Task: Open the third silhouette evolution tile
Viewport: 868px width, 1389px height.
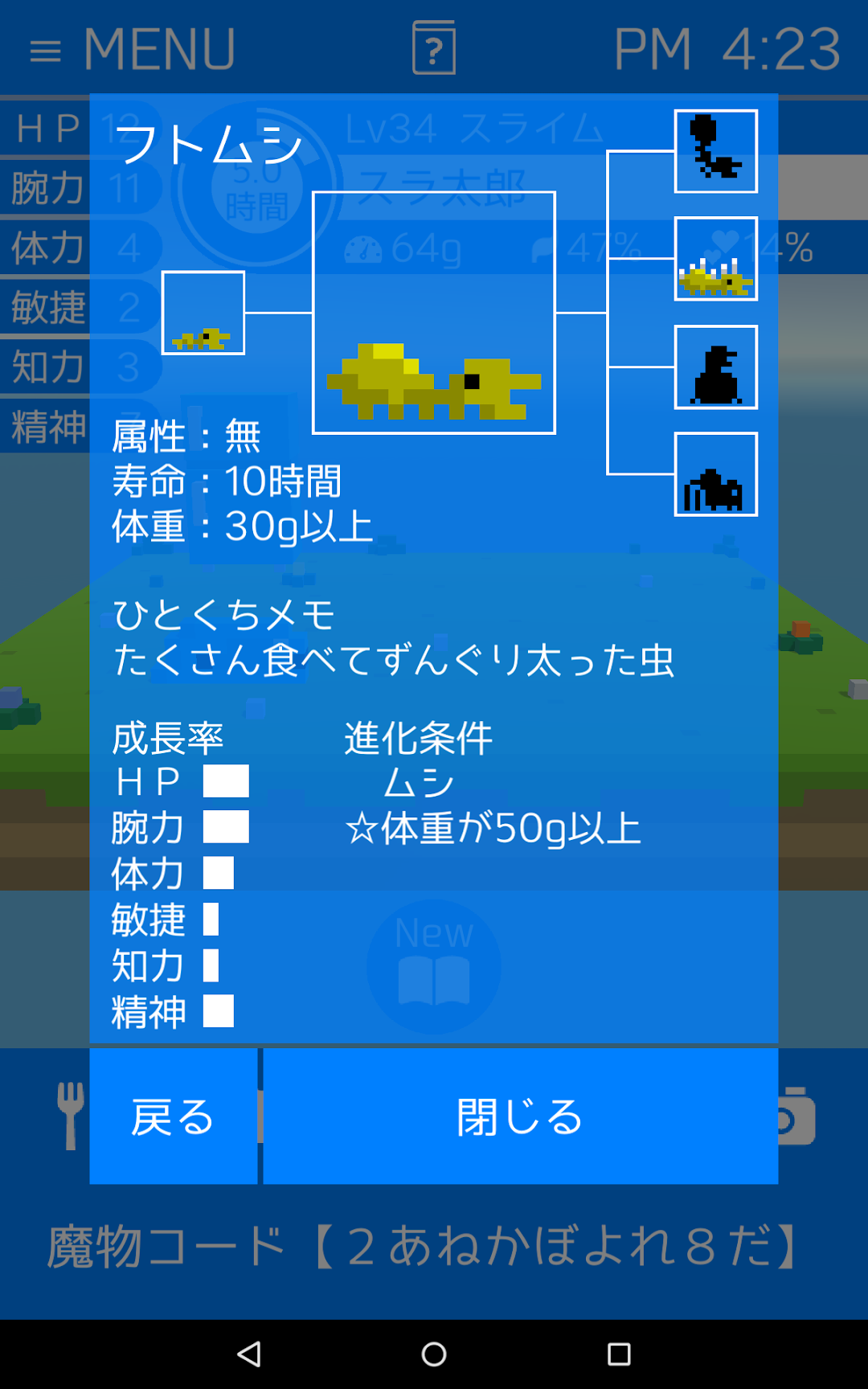Action: [x=716, y=367]
